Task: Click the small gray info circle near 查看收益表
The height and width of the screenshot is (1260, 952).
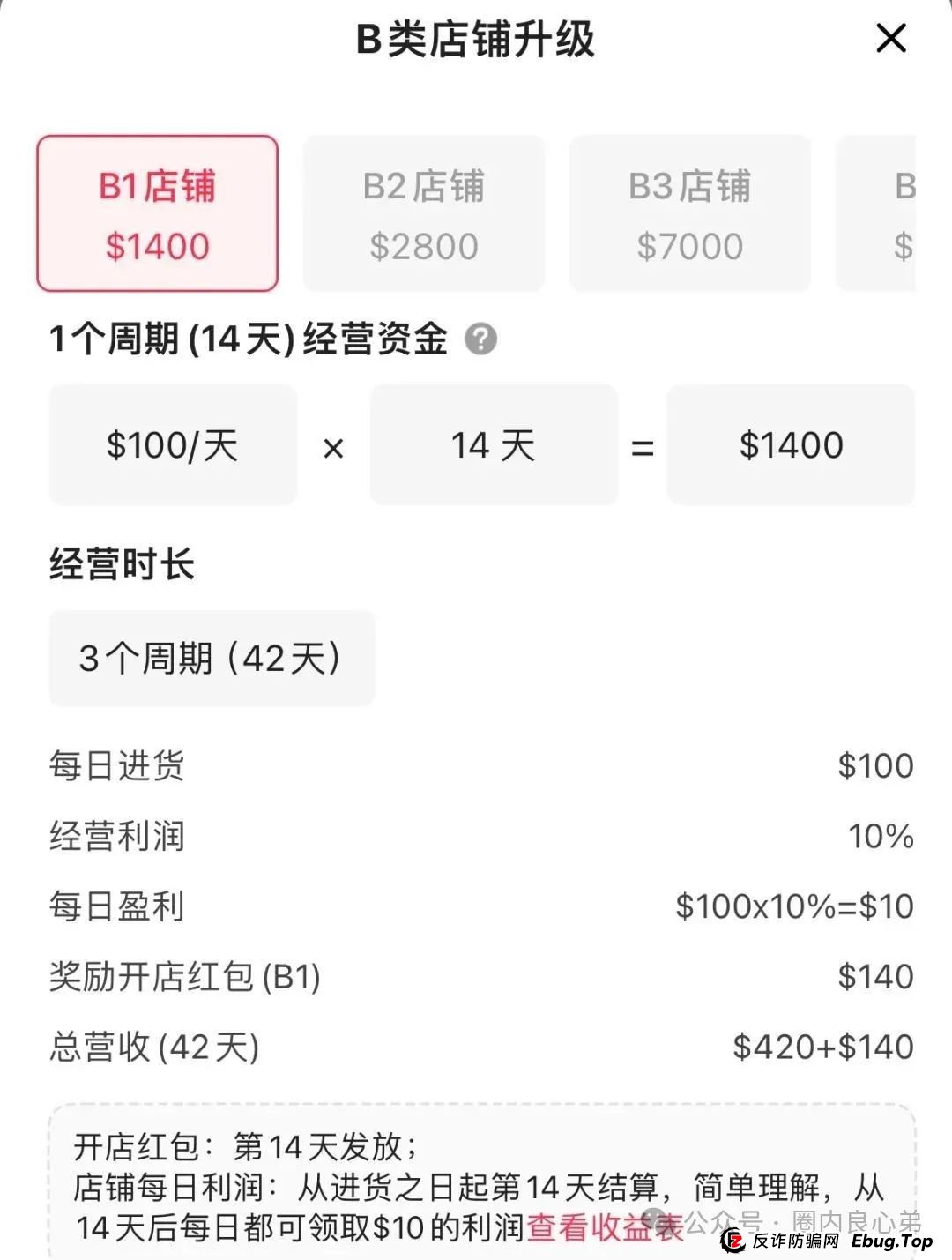Action: [653, 1221]
